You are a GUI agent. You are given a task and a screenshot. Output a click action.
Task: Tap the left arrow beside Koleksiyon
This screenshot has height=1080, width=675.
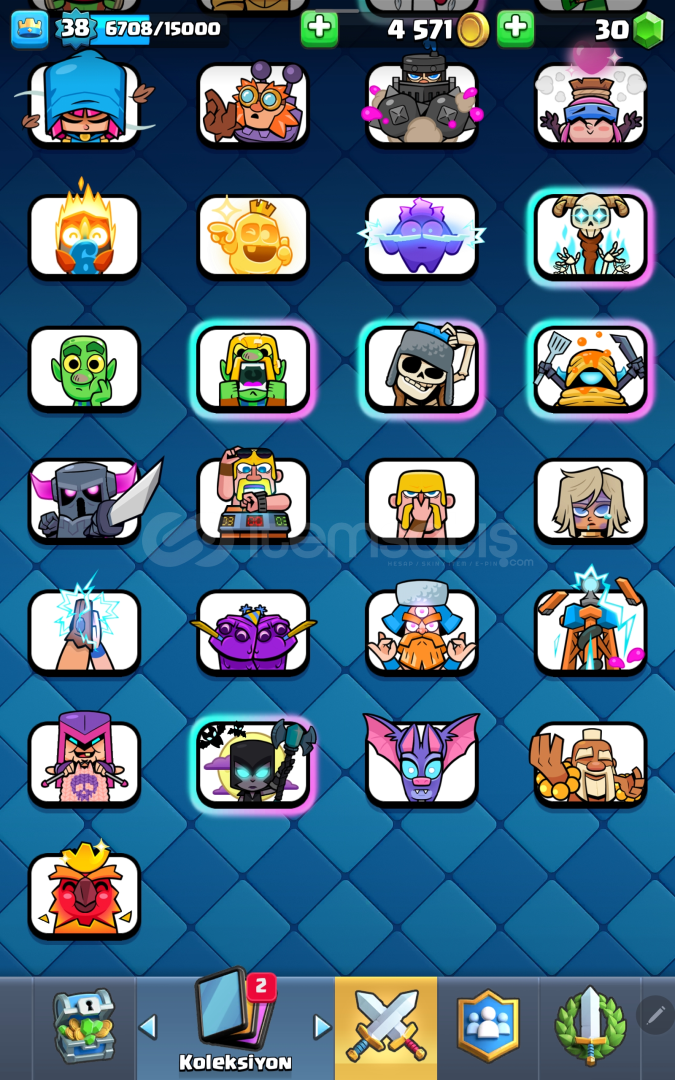(147, 1026)
